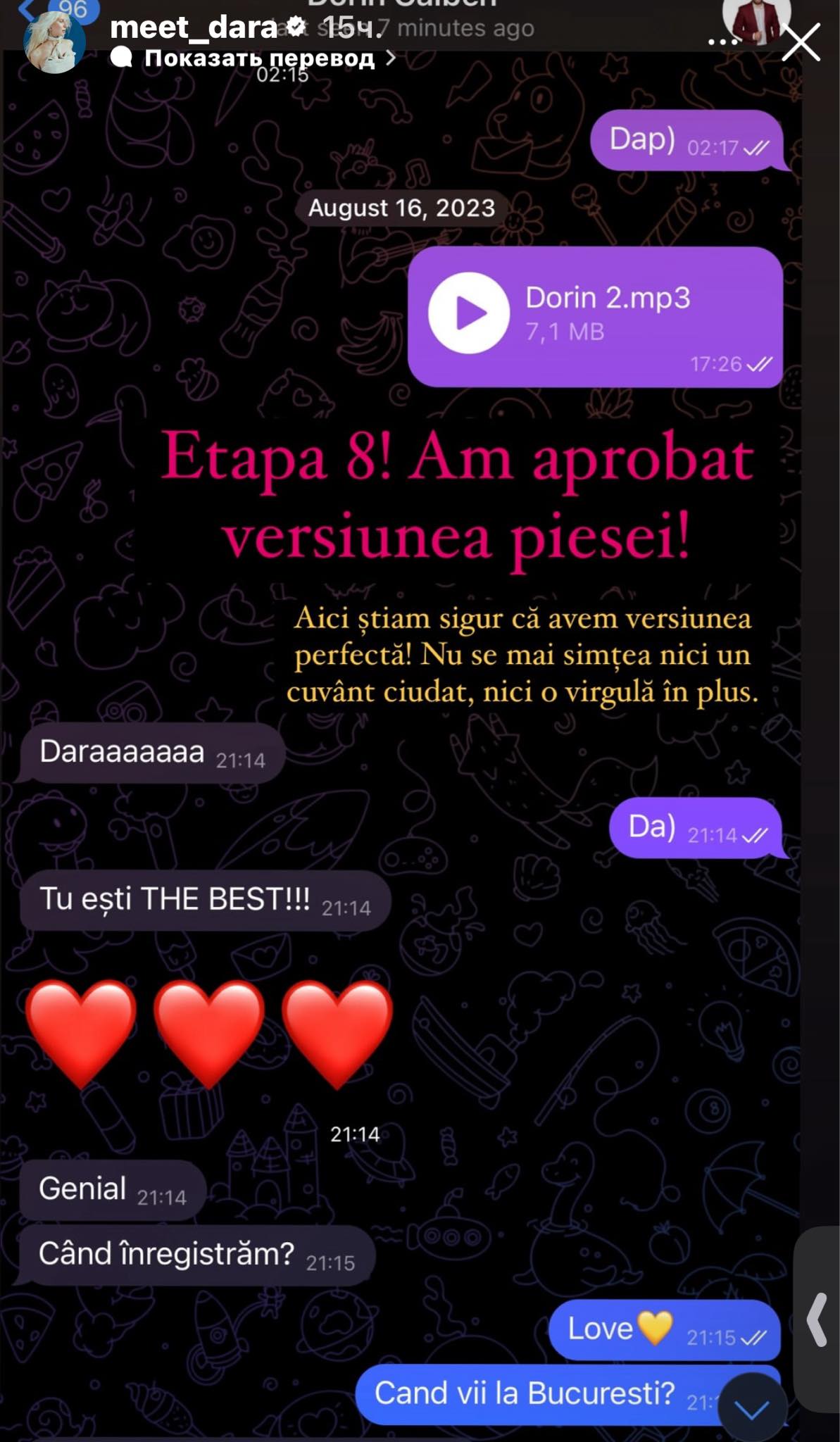Close the story viewer
The height and width of the screenshot is (1442, 840).
(801, 42)
